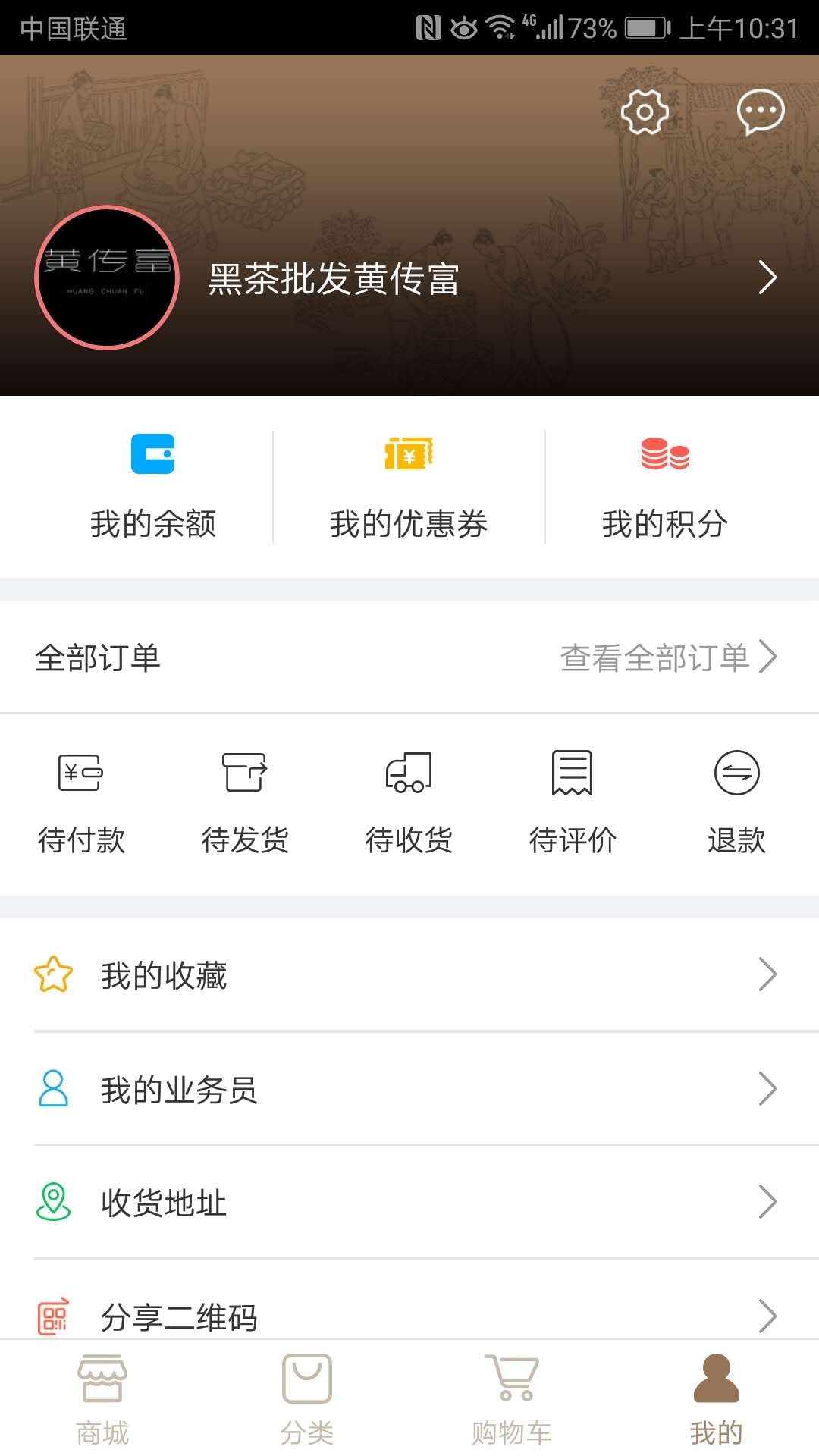Open 待评价 orders
Image resolution: width=819 pixels, height=1456 pixels.
[x=573, y=802]
